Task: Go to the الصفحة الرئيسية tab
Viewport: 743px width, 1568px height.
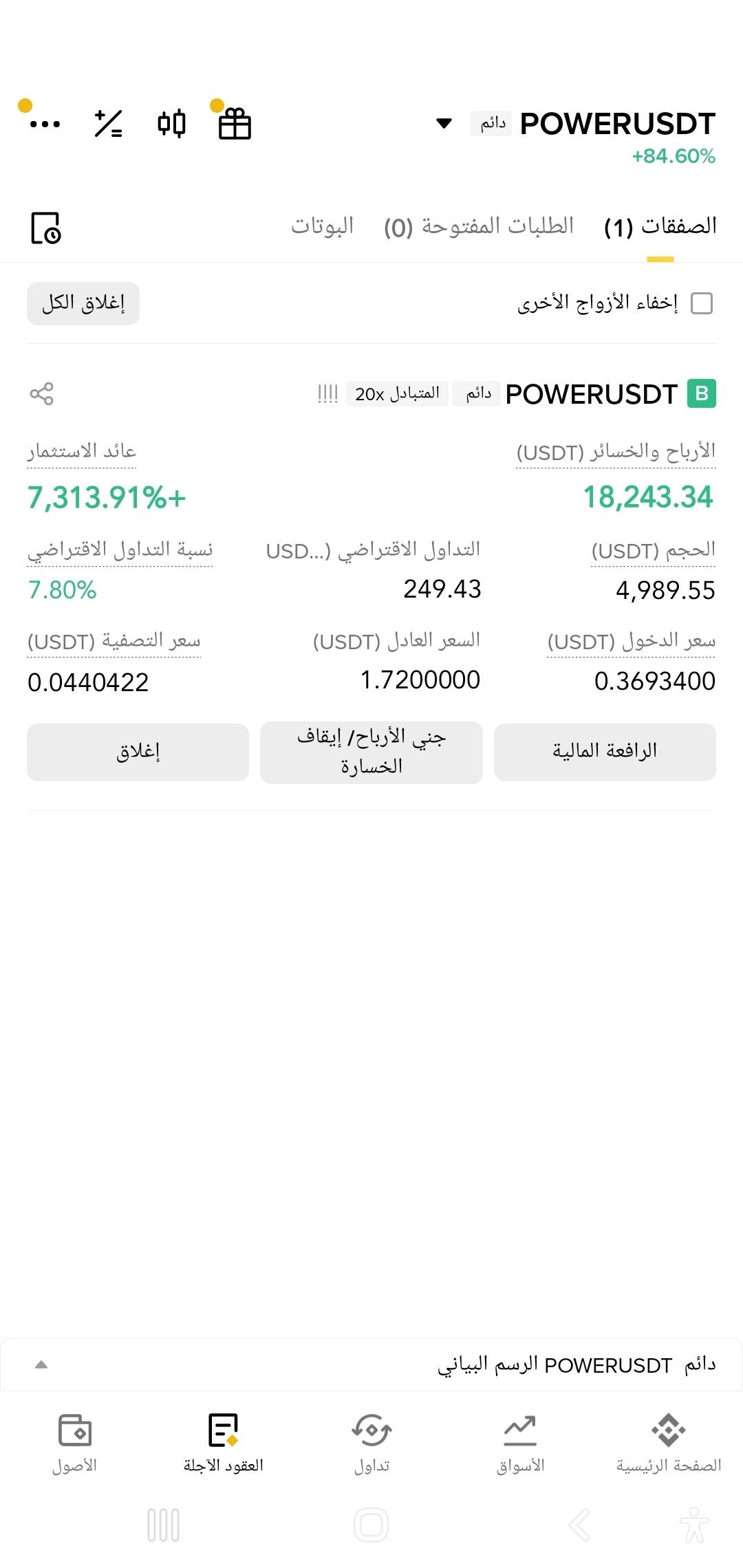Action: pyautogui.click(x=669, y=1444)
